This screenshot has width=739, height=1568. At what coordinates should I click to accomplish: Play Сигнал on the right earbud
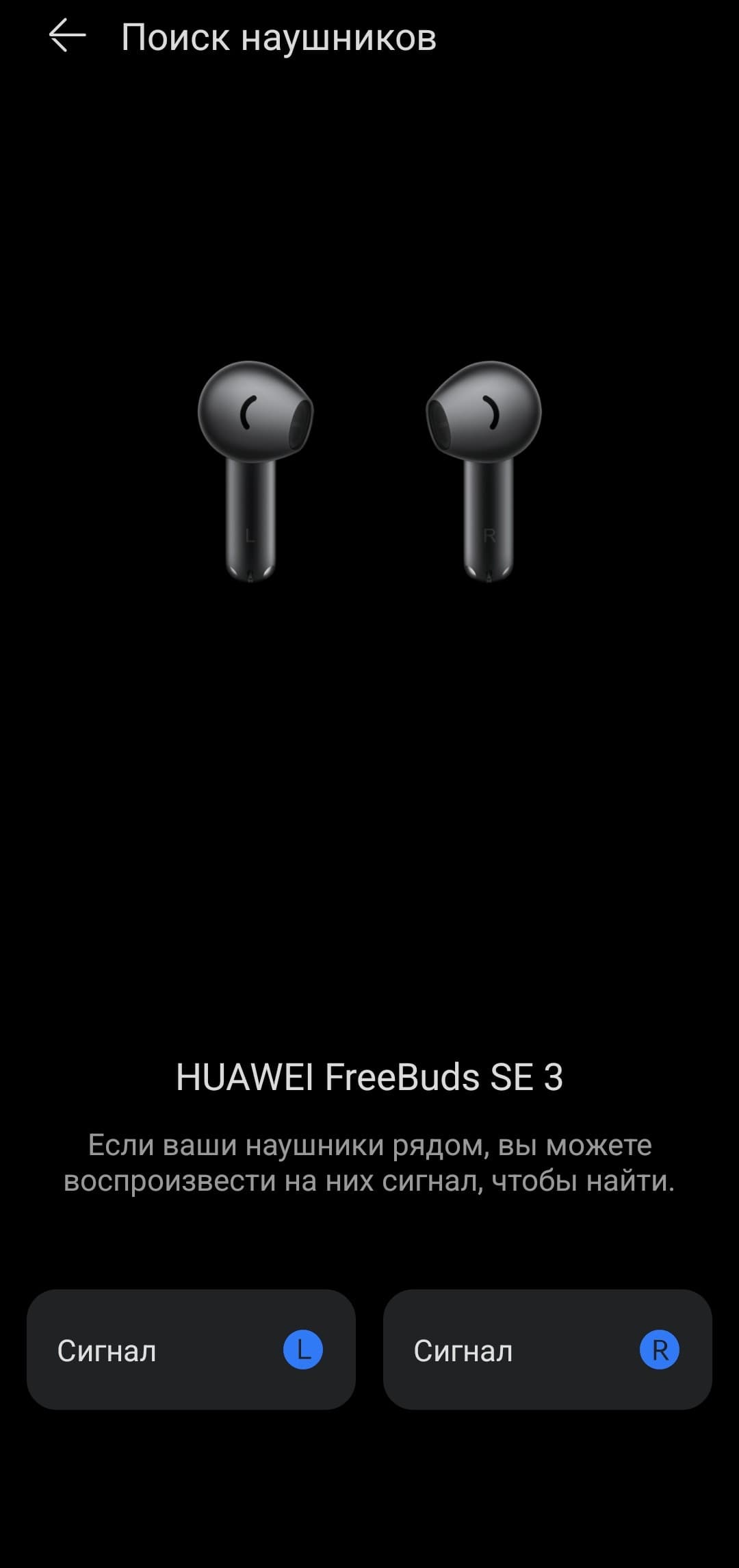coord(547,1350)
